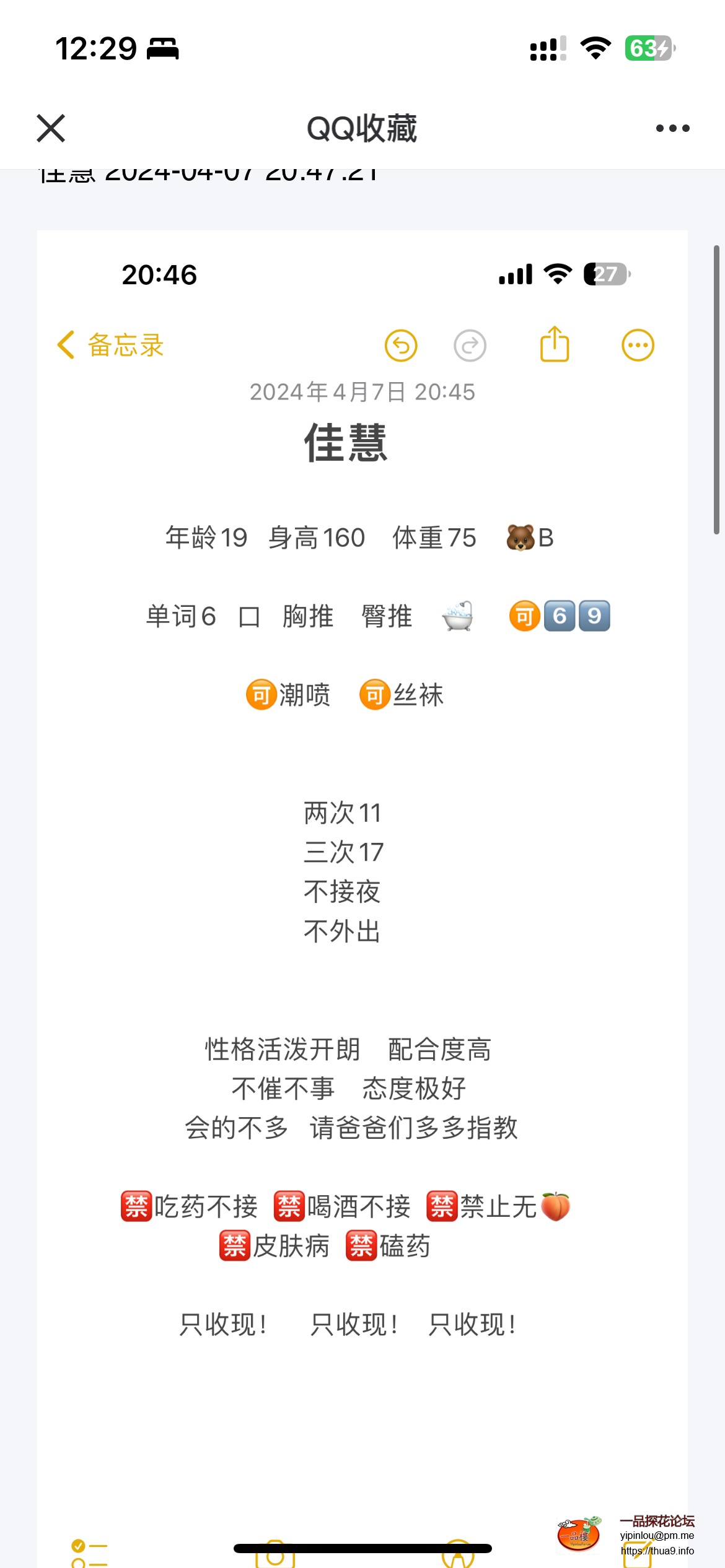The height and width of the screenshot is (1568, 725).
Task: Select the QQ收藏 title bar label
Action: pyautogui.click(x=362, y=128)
